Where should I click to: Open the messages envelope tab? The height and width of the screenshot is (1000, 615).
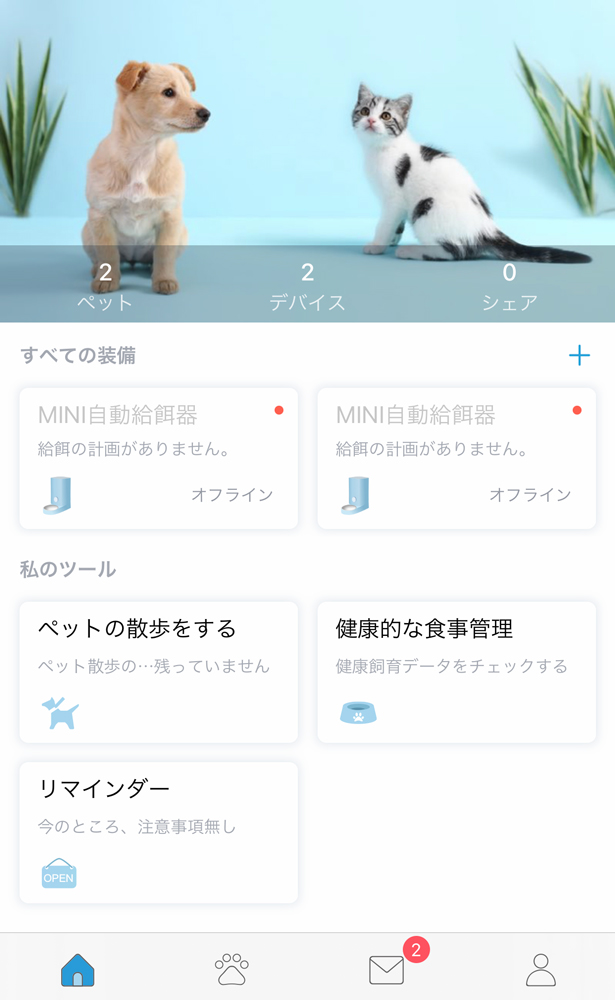tap(387, 969)
